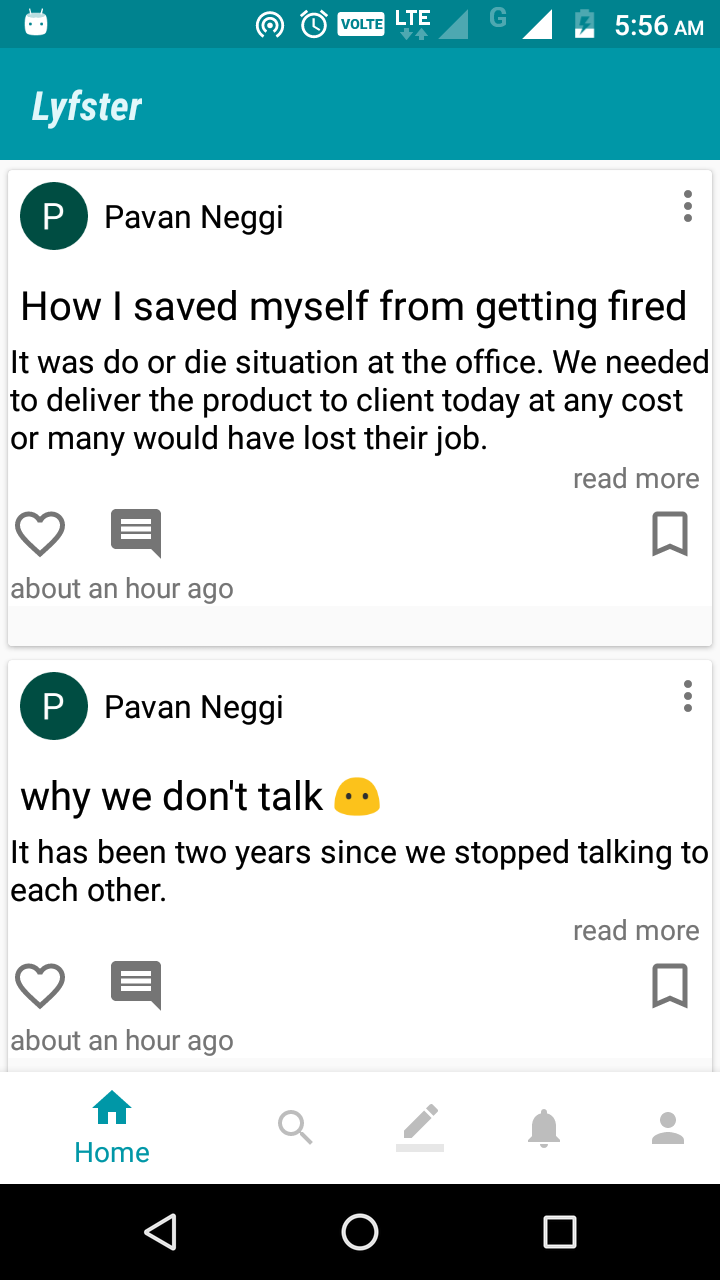Go to the profile tab

click(x=667, y=1128)
